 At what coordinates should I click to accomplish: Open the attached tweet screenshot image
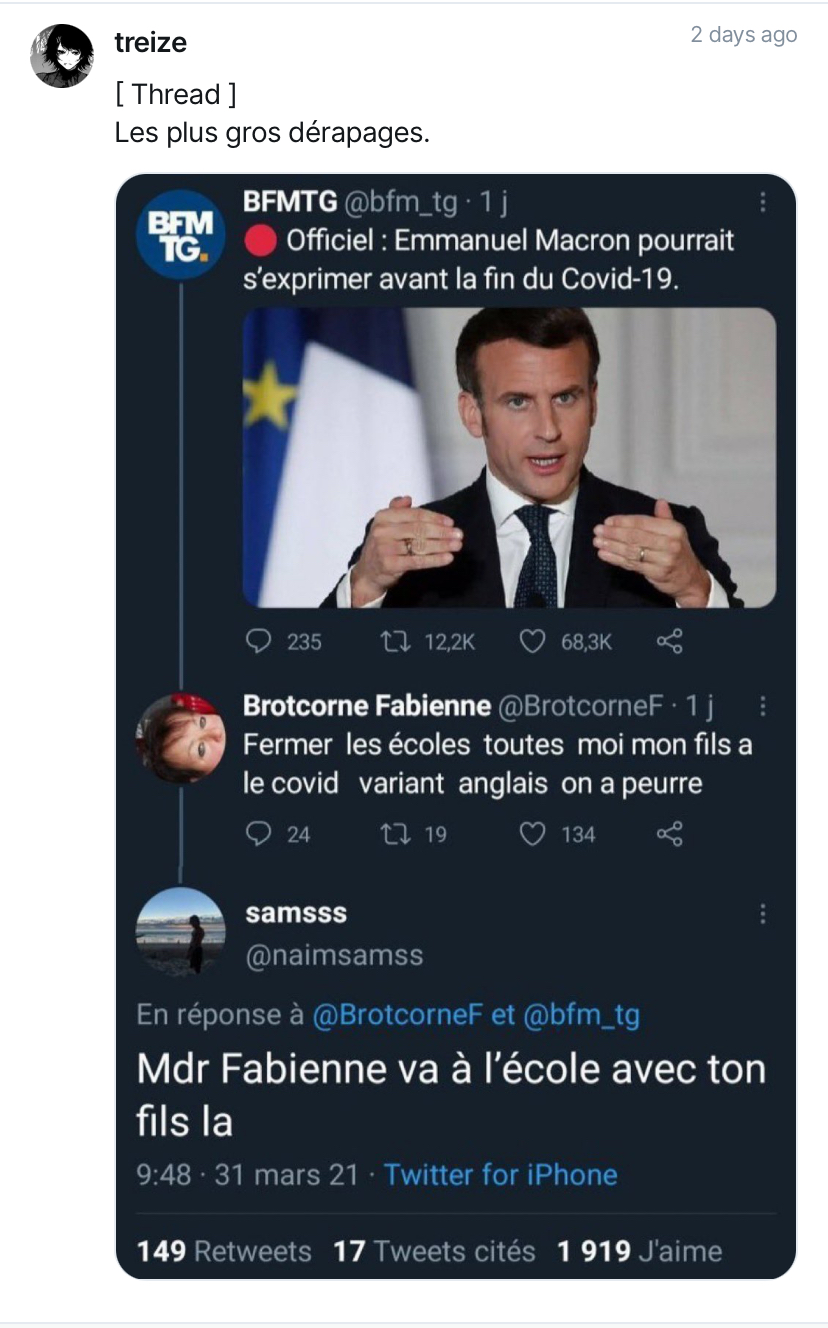tap(456, 726)
